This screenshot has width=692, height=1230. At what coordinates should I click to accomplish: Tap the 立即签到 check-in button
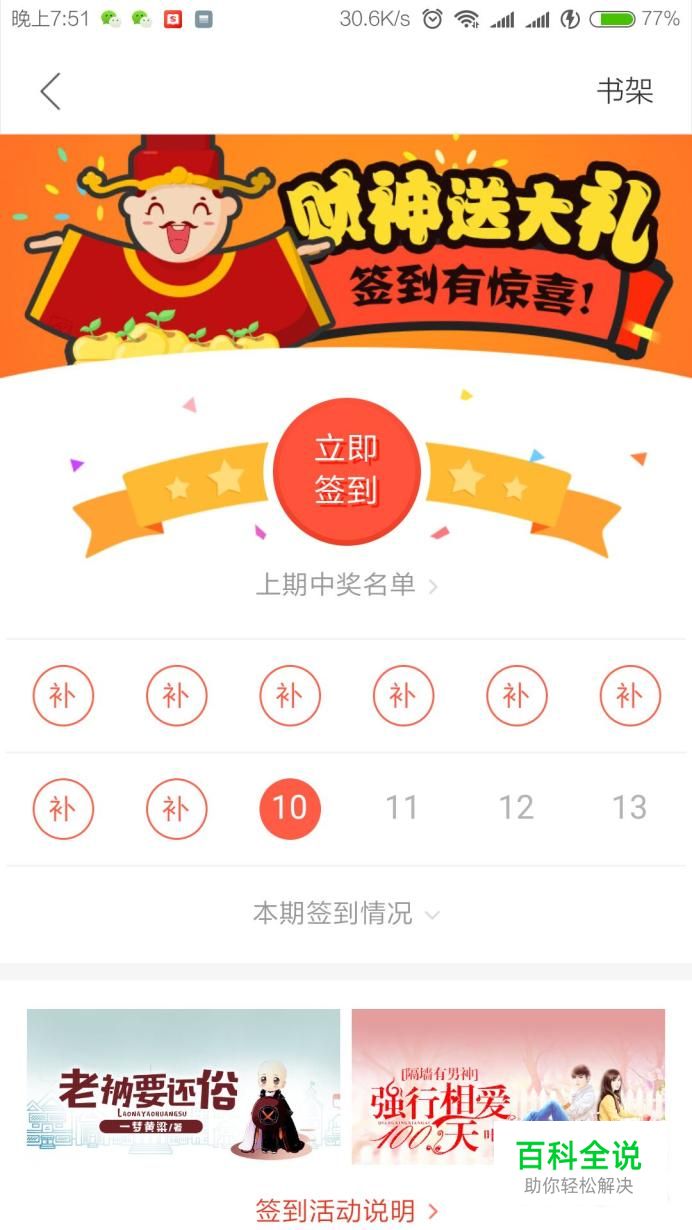click(346, 471)
